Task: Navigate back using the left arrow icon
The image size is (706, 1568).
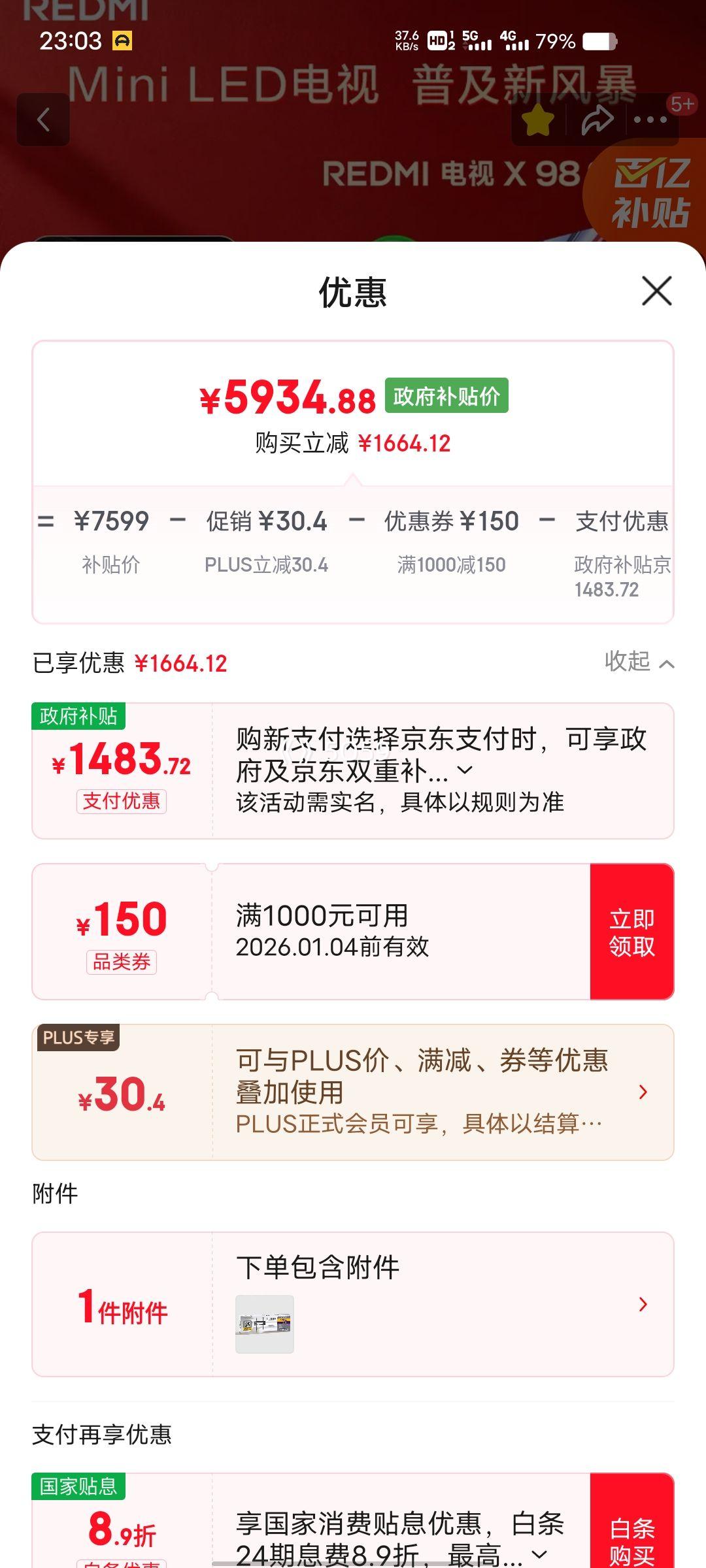Action: click(43, 121)
